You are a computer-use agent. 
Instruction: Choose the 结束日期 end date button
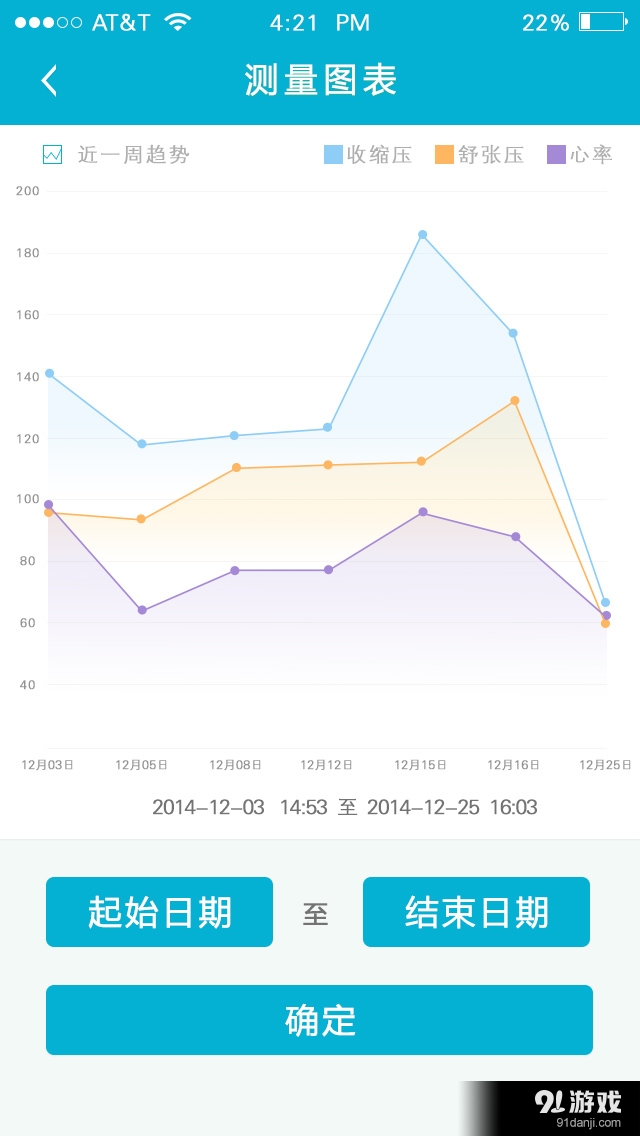click(476, 912)
